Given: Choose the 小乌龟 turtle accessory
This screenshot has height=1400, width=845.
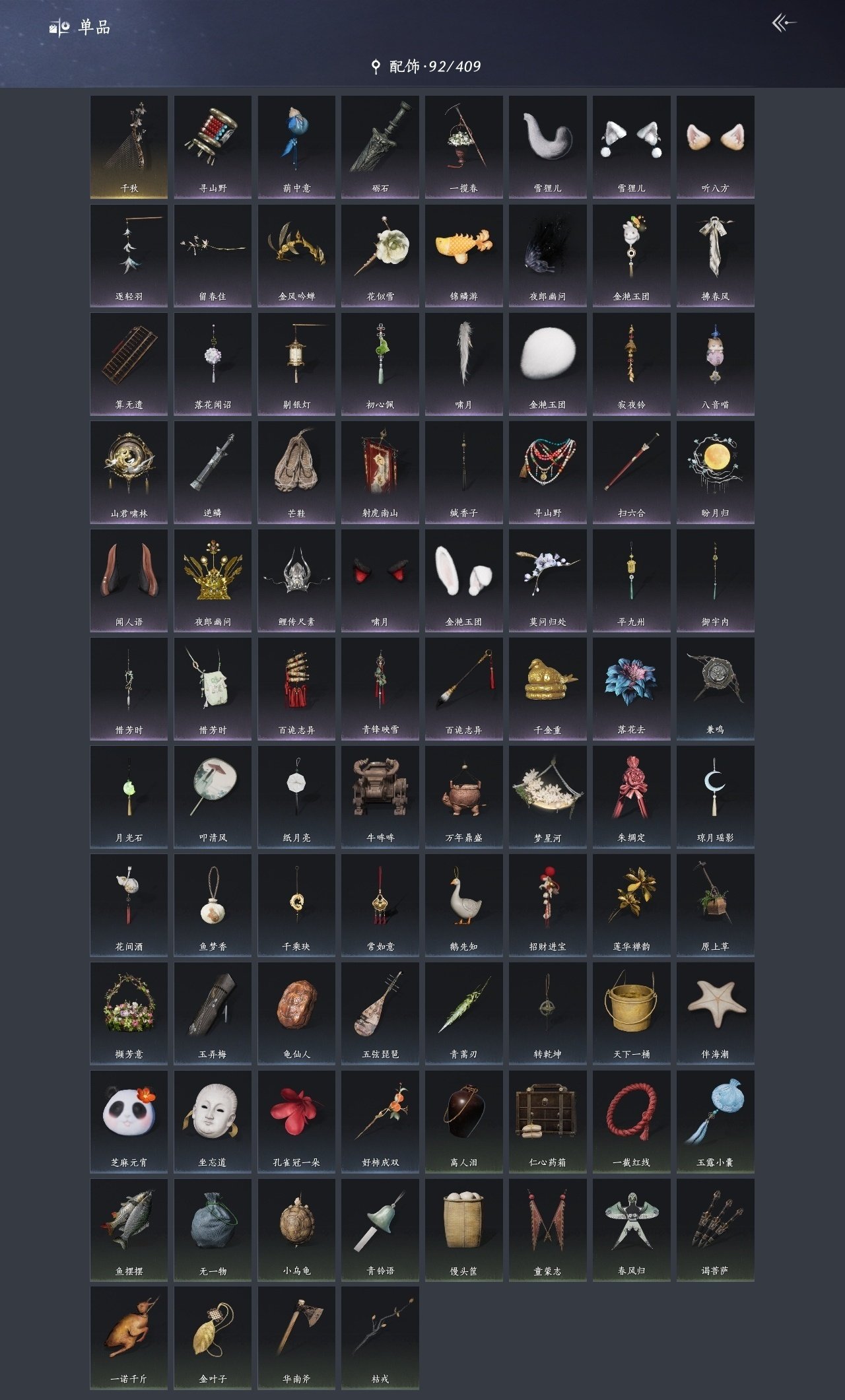Looking at the screenshot, I should (x=296, y=1229).
